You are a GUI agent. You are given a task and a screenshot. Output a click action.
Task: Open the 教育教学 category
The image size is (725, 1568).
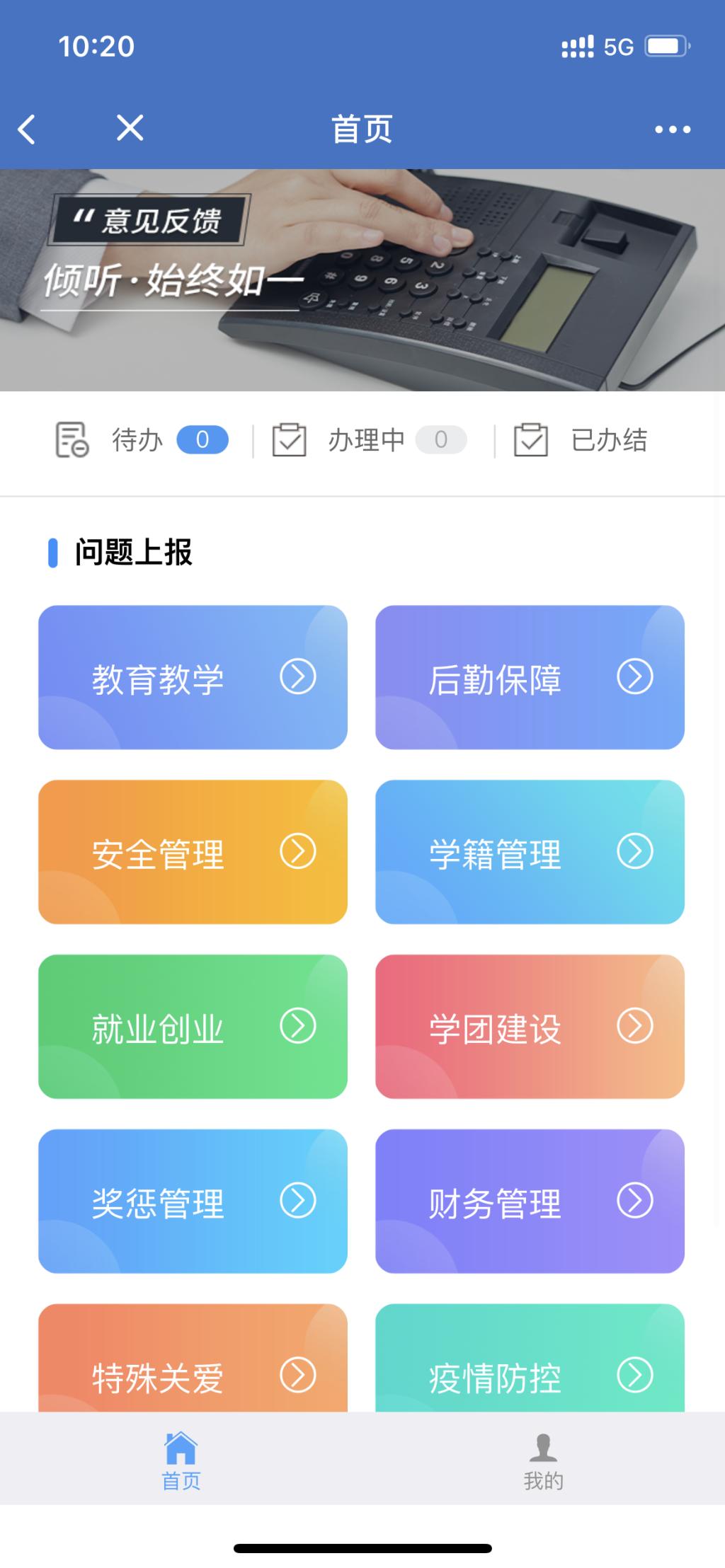193,677
